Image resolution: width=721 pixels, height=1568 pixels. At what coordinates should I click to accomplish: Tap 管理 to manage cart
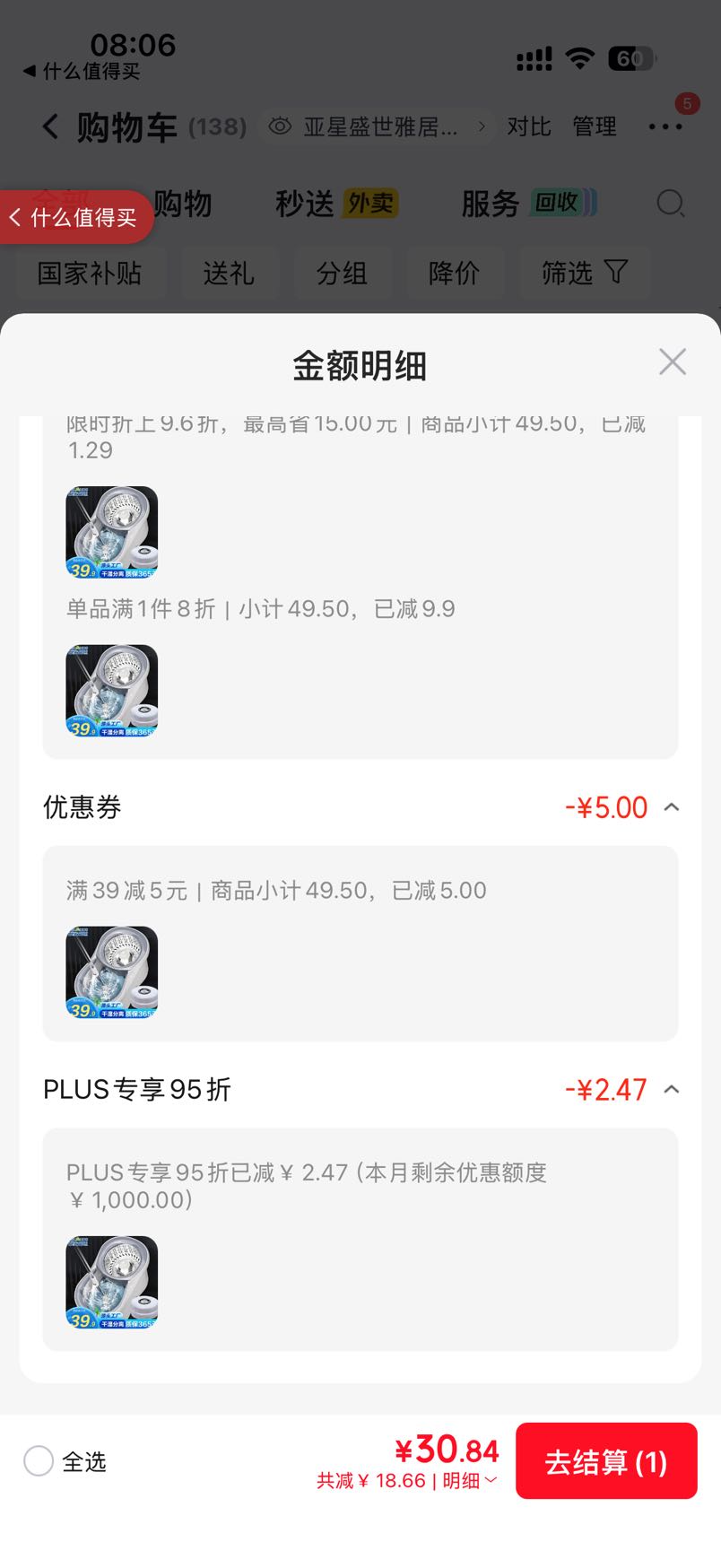tap(595, 126)
